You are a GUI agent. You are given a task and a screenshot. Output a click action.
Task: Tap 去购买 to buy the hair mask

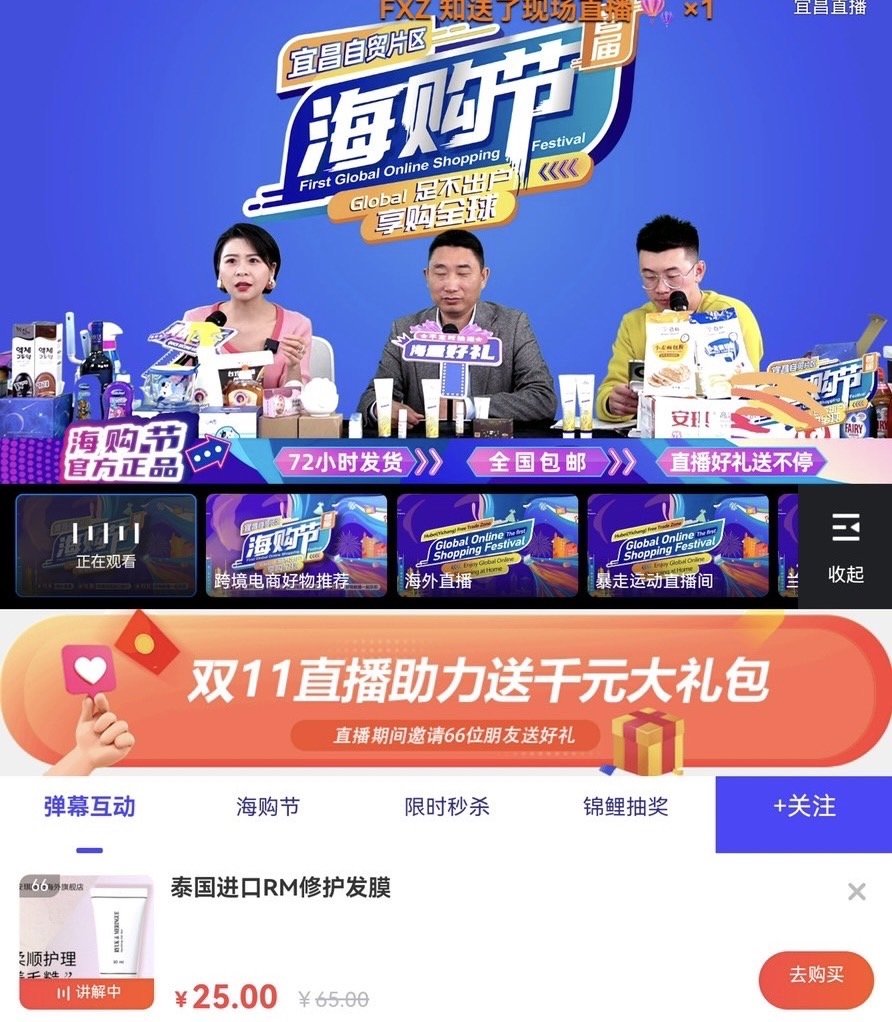pyautogui.click(x=816, y=975)
